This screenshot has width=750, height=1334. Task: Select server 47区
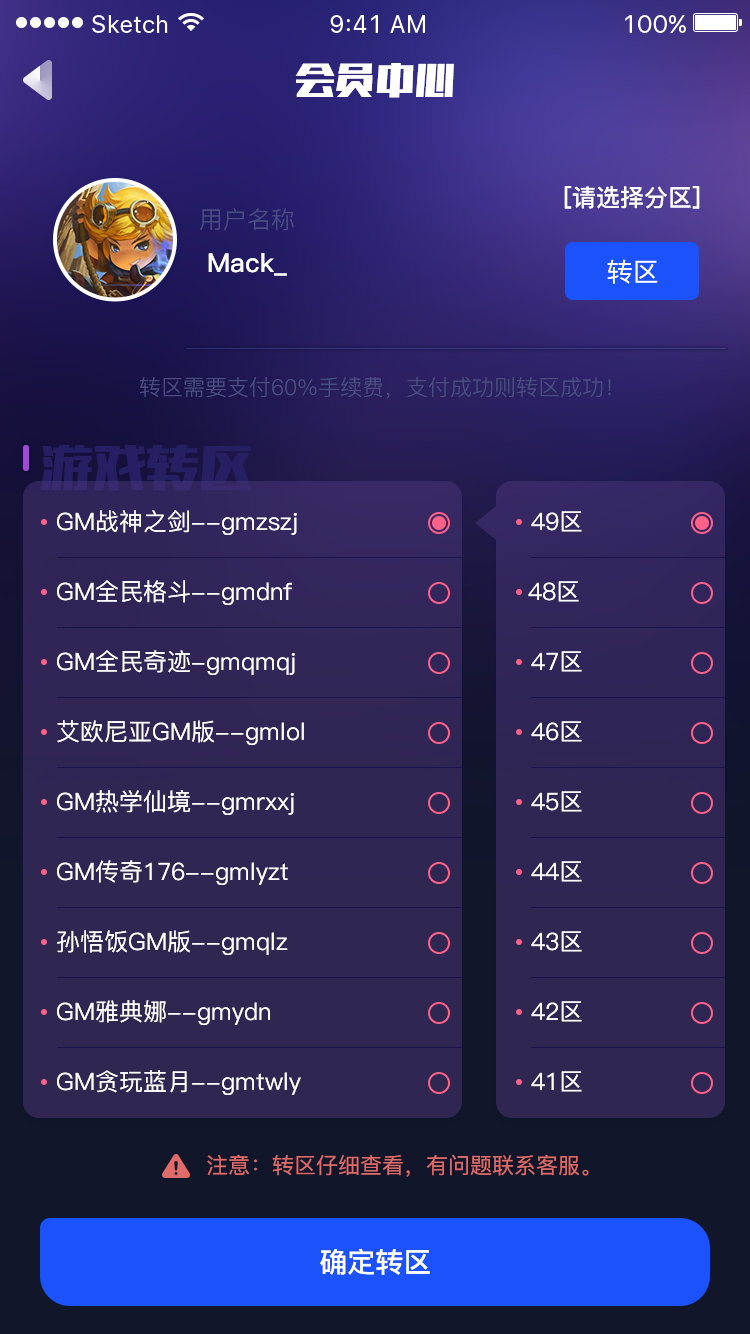coord(611,662)
